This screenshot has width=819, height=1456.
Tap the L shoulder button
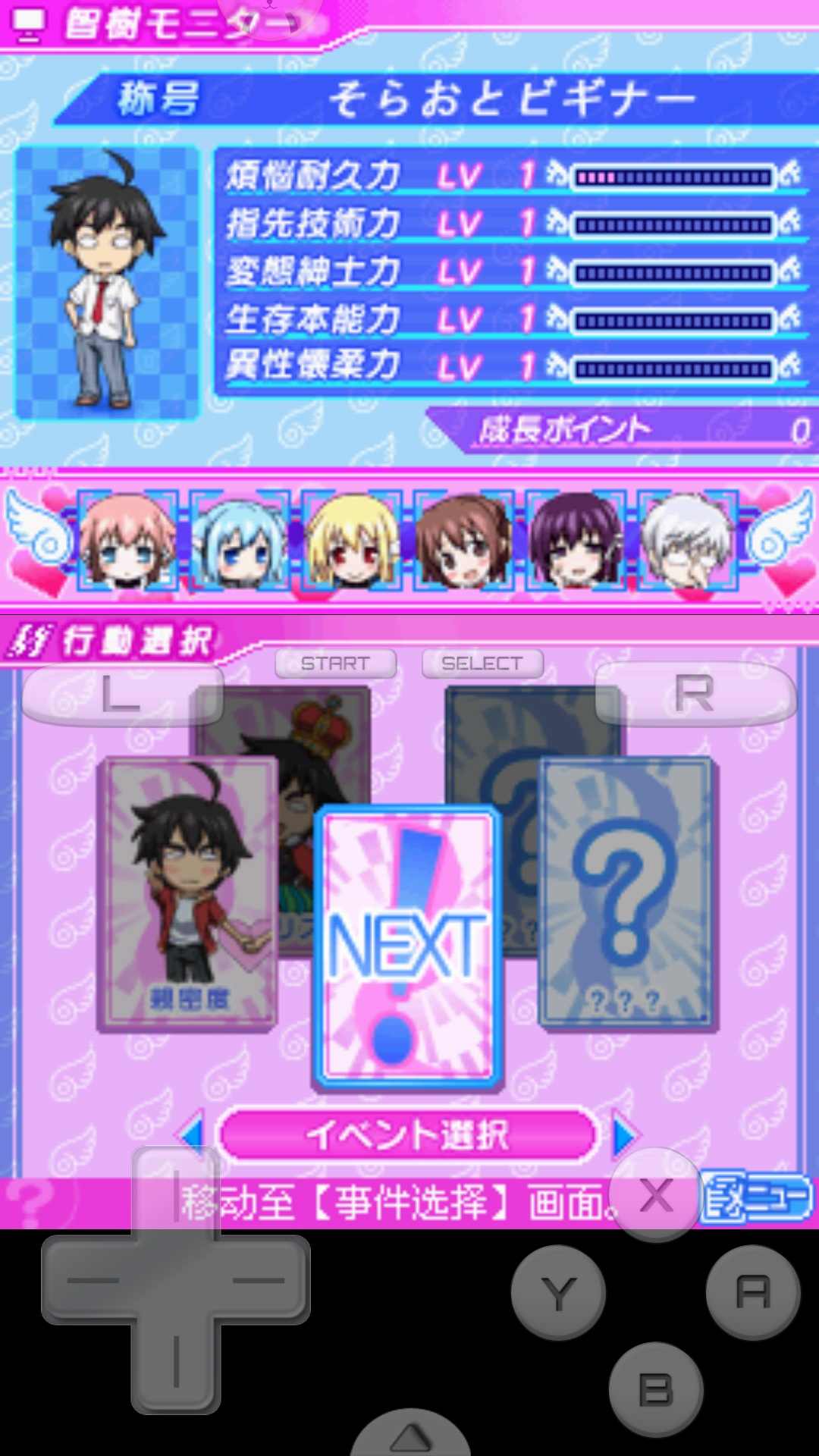[x=121, y=694]
